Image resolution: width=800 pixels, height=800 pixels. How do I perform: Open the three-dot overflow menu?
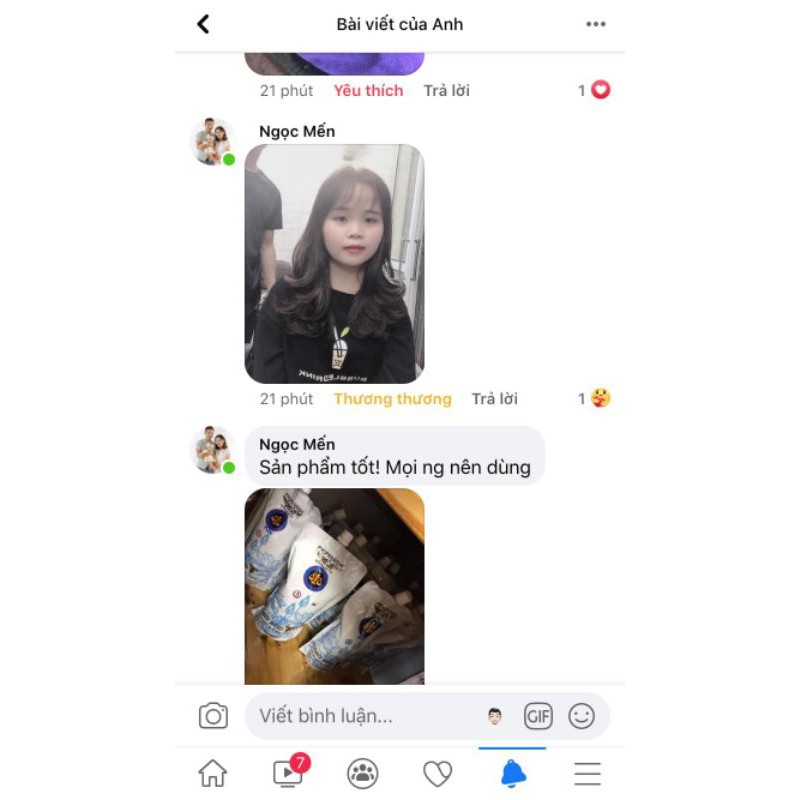595,24
